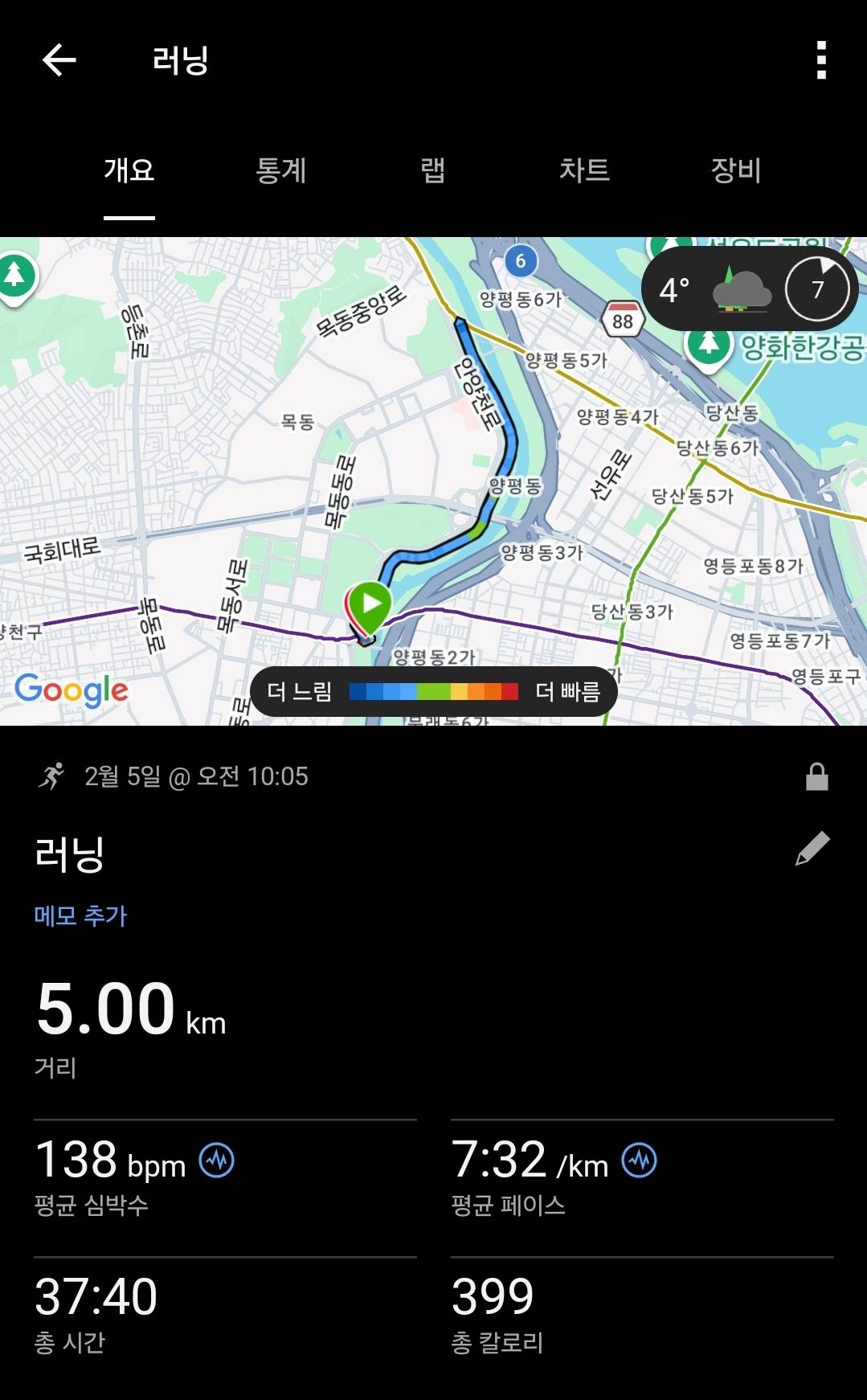
Task: Open the 차트 tab
Action: coord(584,172)
